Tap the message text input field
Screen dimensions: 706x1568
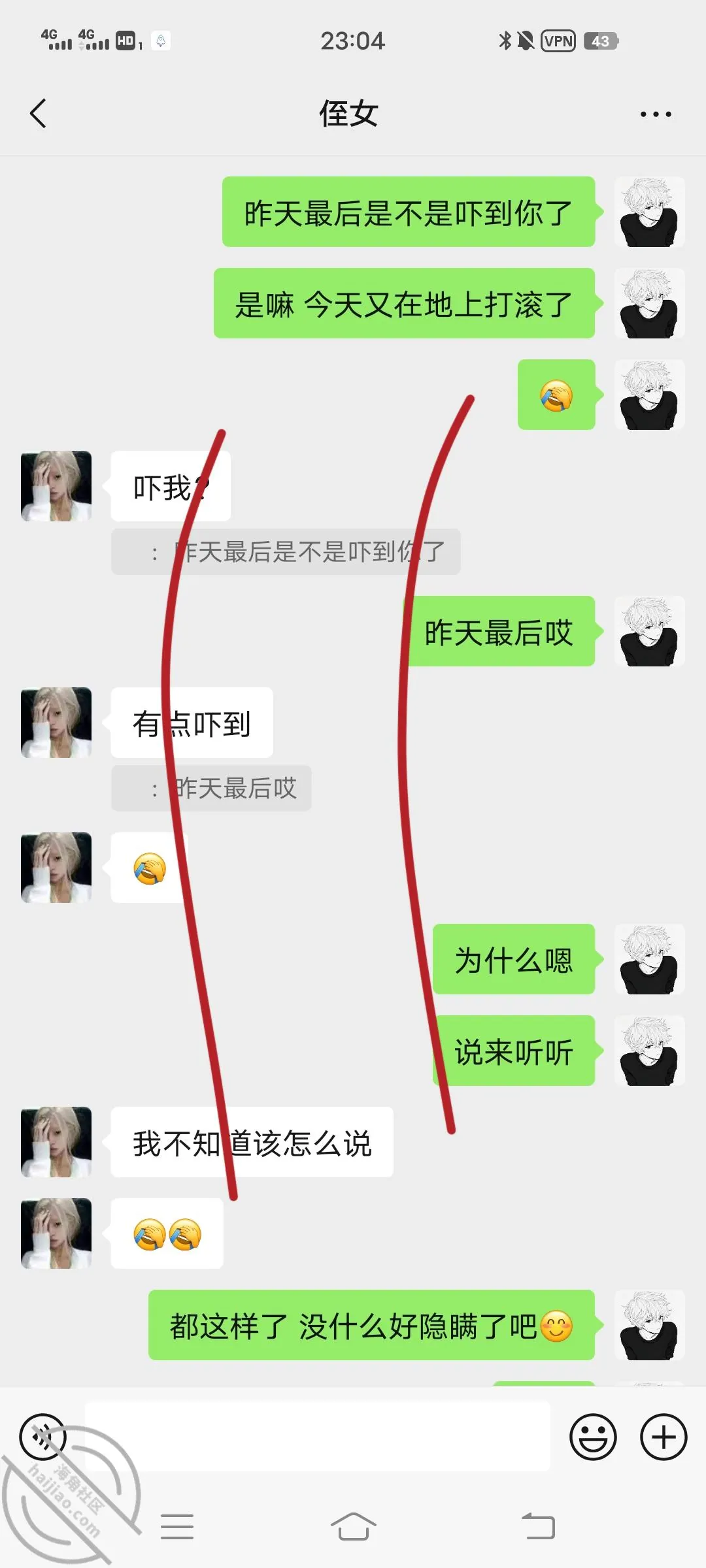pyautogui.click(x=317, y=1437)
